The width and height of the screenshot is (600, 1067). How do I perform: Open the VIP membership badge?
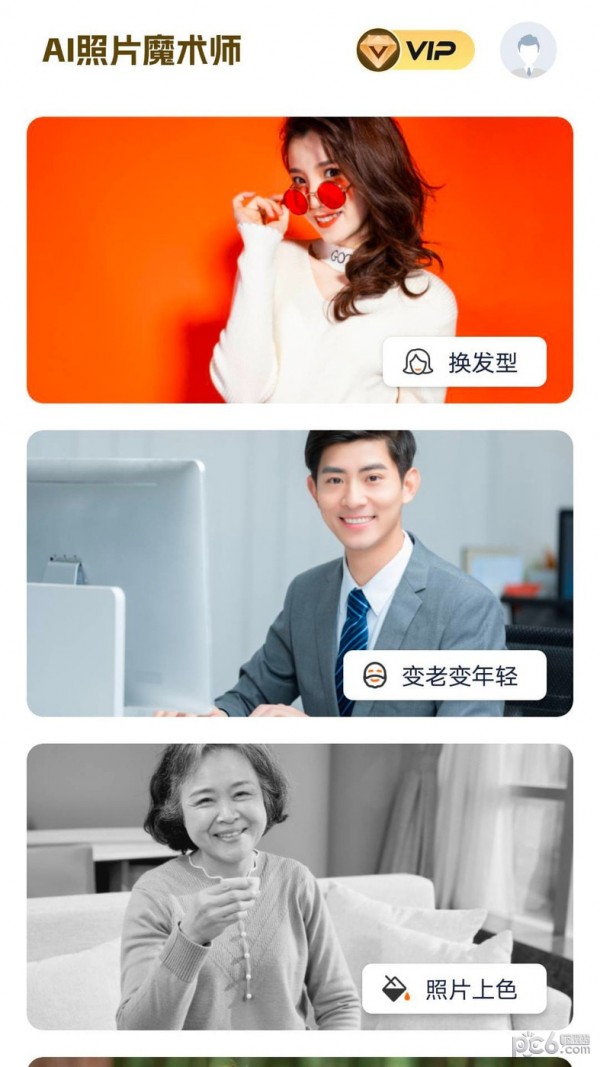[415, 50]
